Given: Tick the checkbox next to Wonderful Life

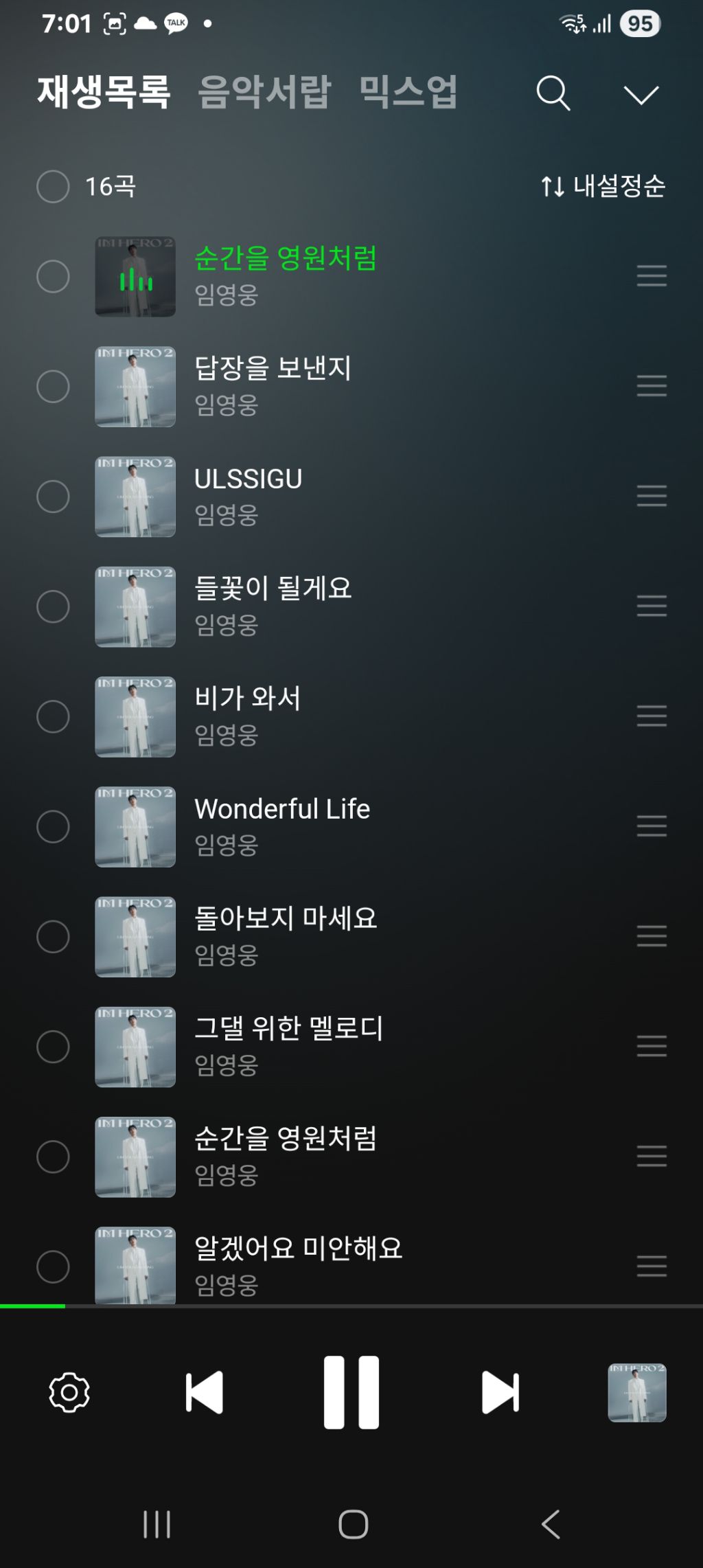Looking at the screenshot, I should click(53, 826).
